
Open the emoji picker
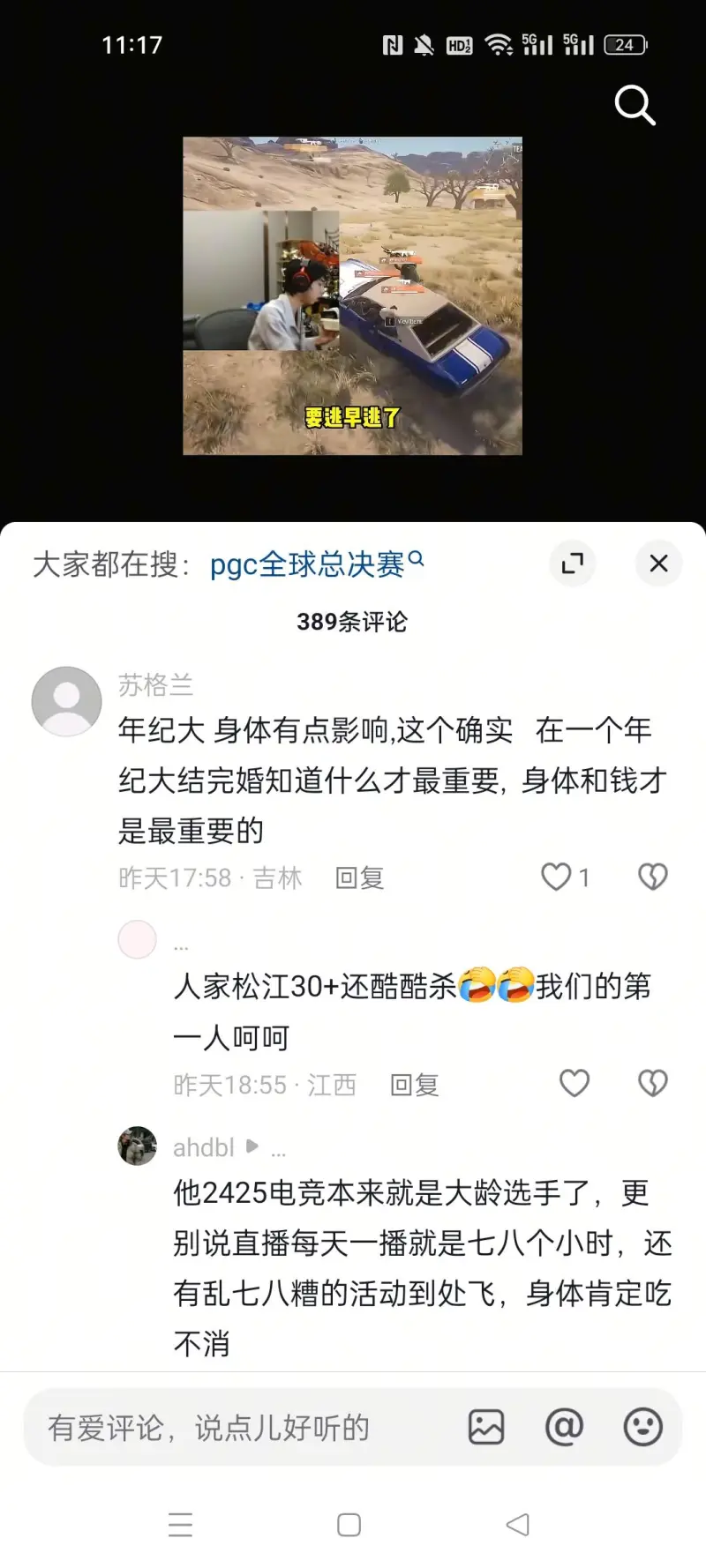pyautogui.click(x=642, y=1427)
